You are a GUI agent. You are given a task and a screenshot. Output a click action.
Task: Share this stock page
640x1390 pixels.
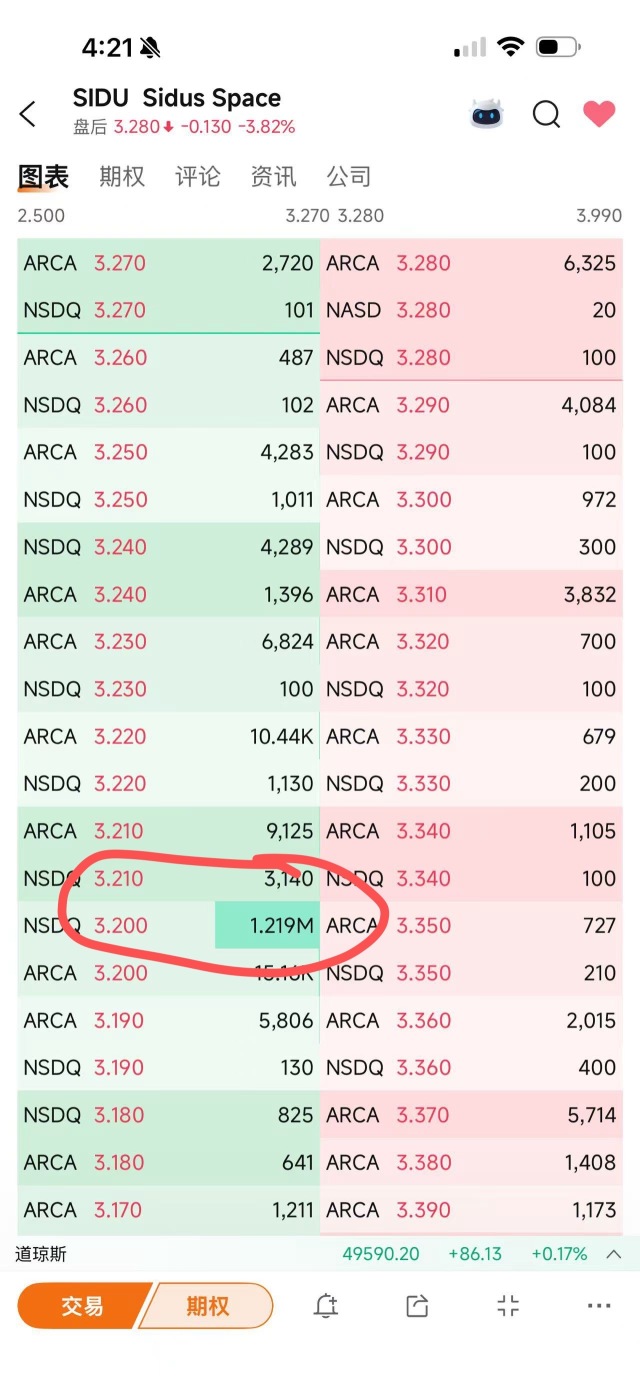pyautogui.click(x=417, y=1305)
